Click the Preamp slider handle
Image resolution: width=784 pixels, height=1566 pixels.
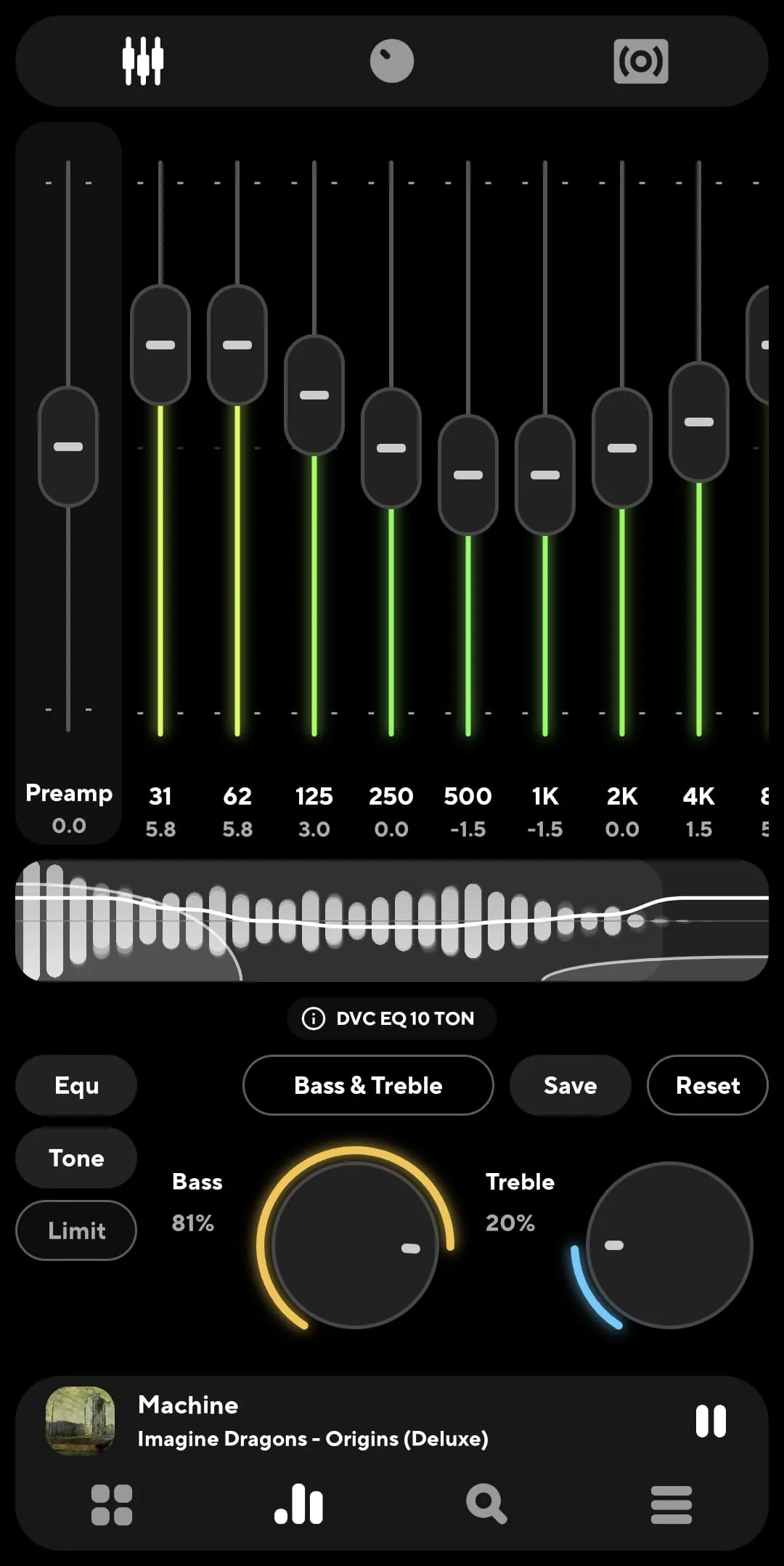pyautogui.click(x=68, y=447)
